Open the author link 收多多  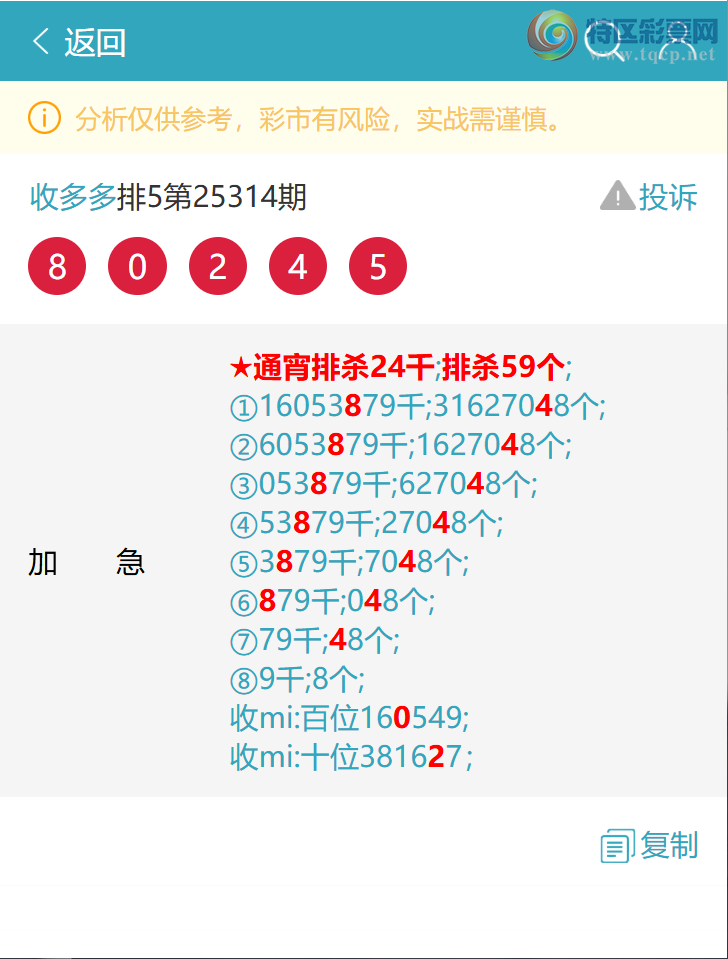pos(73,197)
